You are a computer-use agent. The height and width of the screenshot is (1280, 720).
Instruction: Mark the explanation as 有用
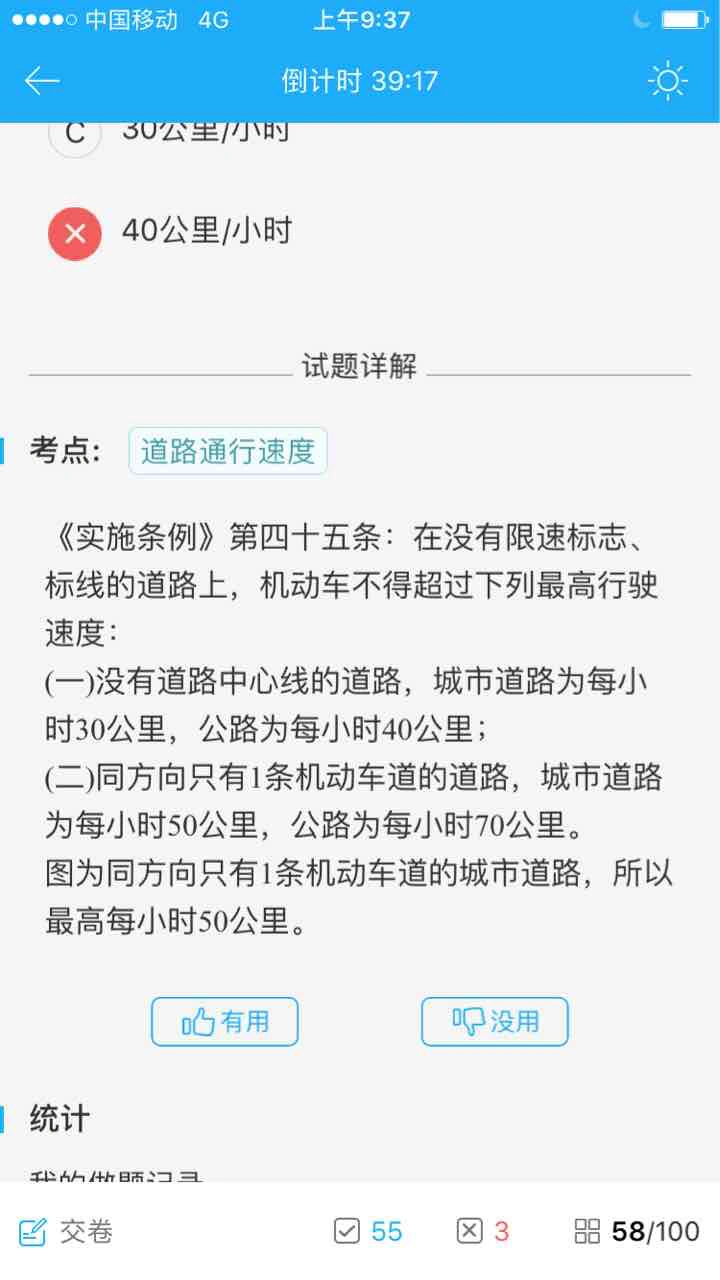225,1021
